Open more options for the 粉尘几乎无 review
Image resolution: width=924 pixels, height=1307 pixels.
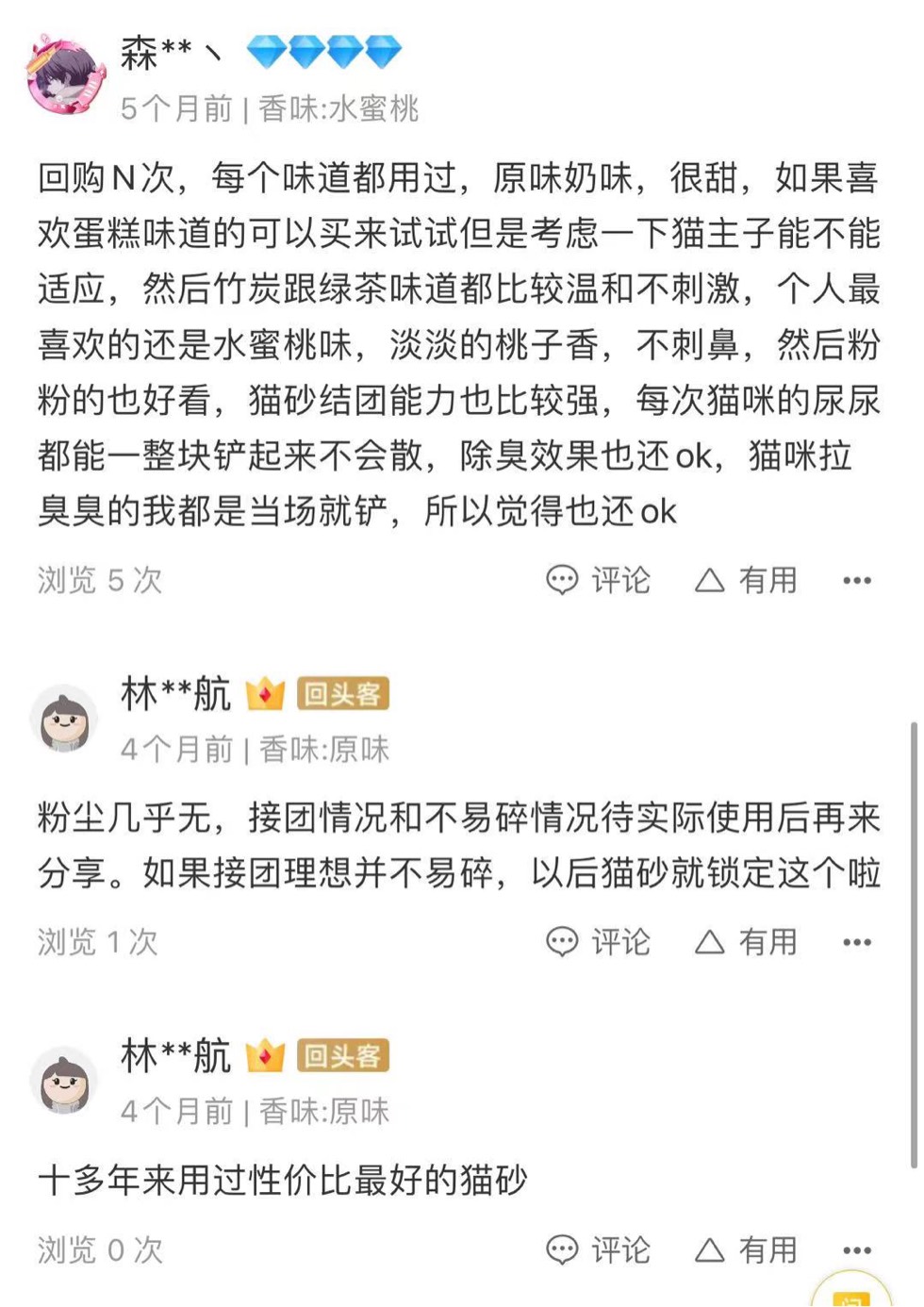pyautogui.click(x=856, y=941)
